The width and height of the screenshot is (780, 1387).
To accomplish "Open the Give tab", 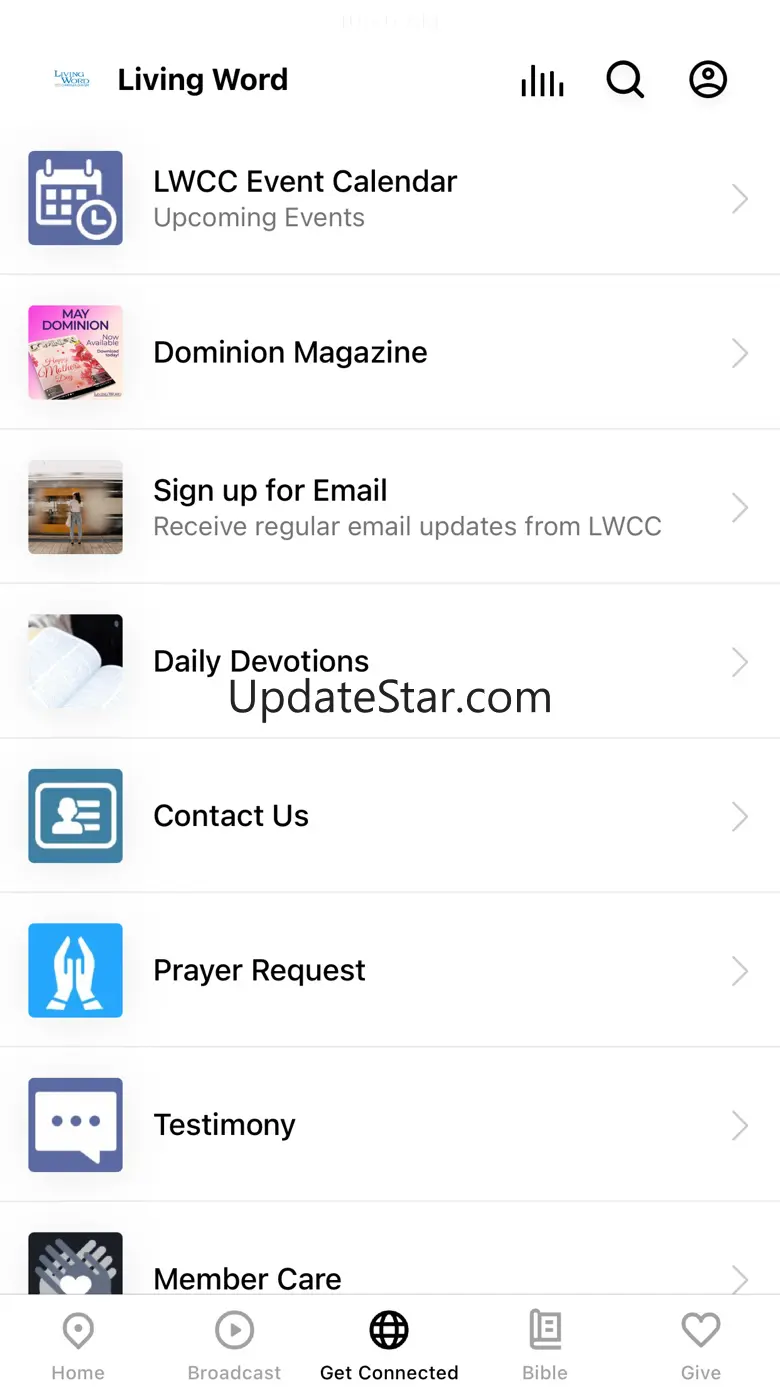I will [701, 1344].
